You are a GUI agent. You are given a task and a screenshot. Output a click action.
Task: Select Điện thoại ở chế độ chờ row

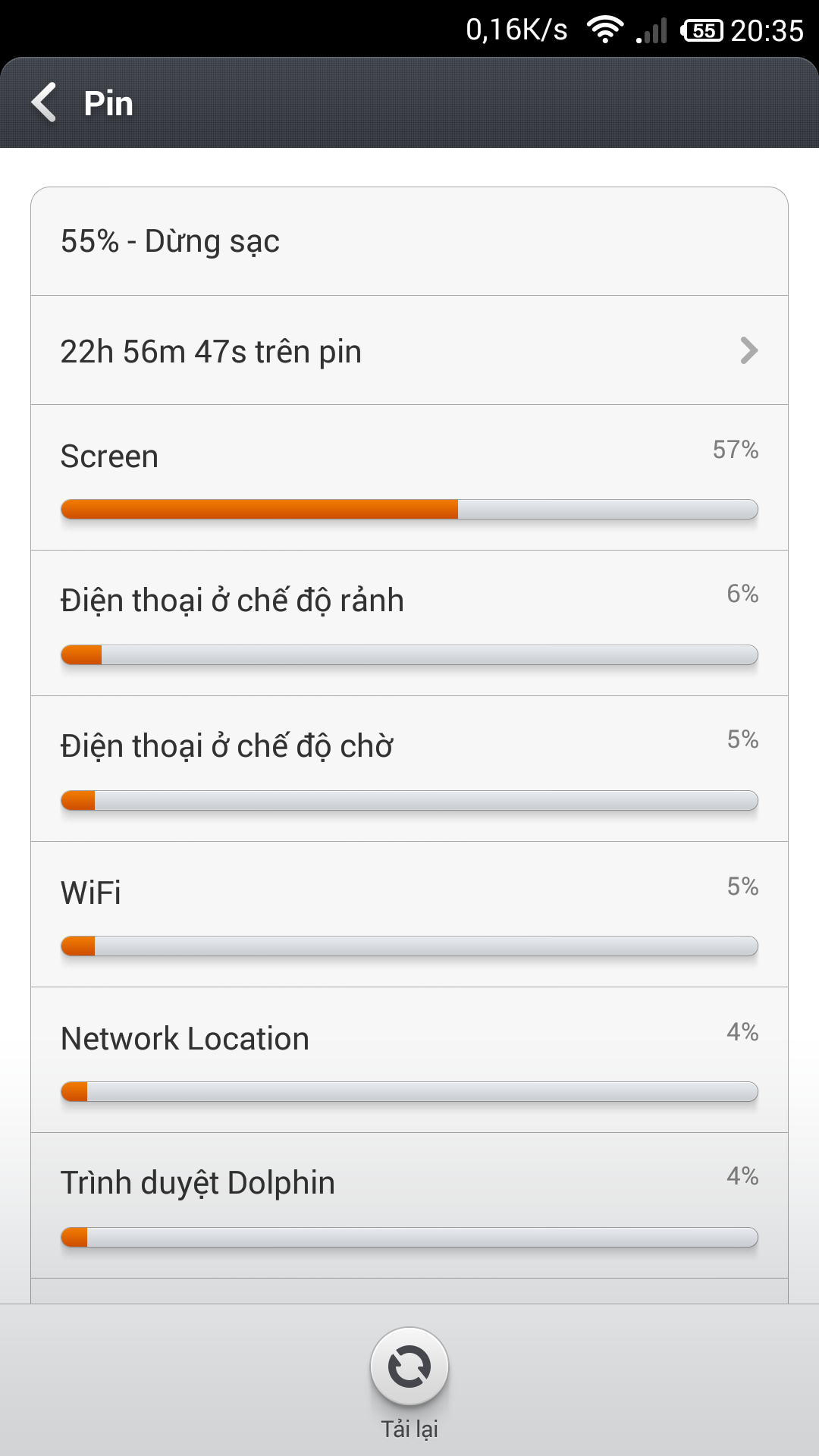(x=409, y=769)
